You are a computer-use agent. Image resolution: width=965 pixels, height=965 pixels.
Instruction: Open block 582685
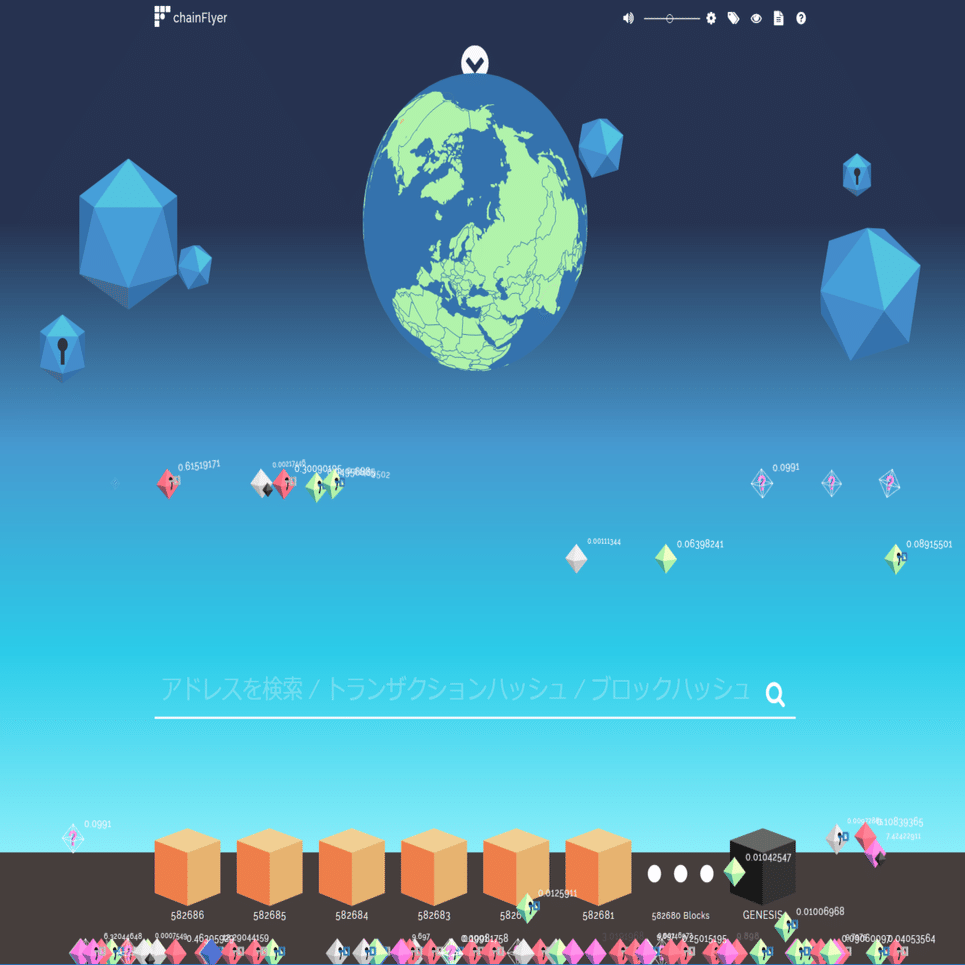(269, 867)
